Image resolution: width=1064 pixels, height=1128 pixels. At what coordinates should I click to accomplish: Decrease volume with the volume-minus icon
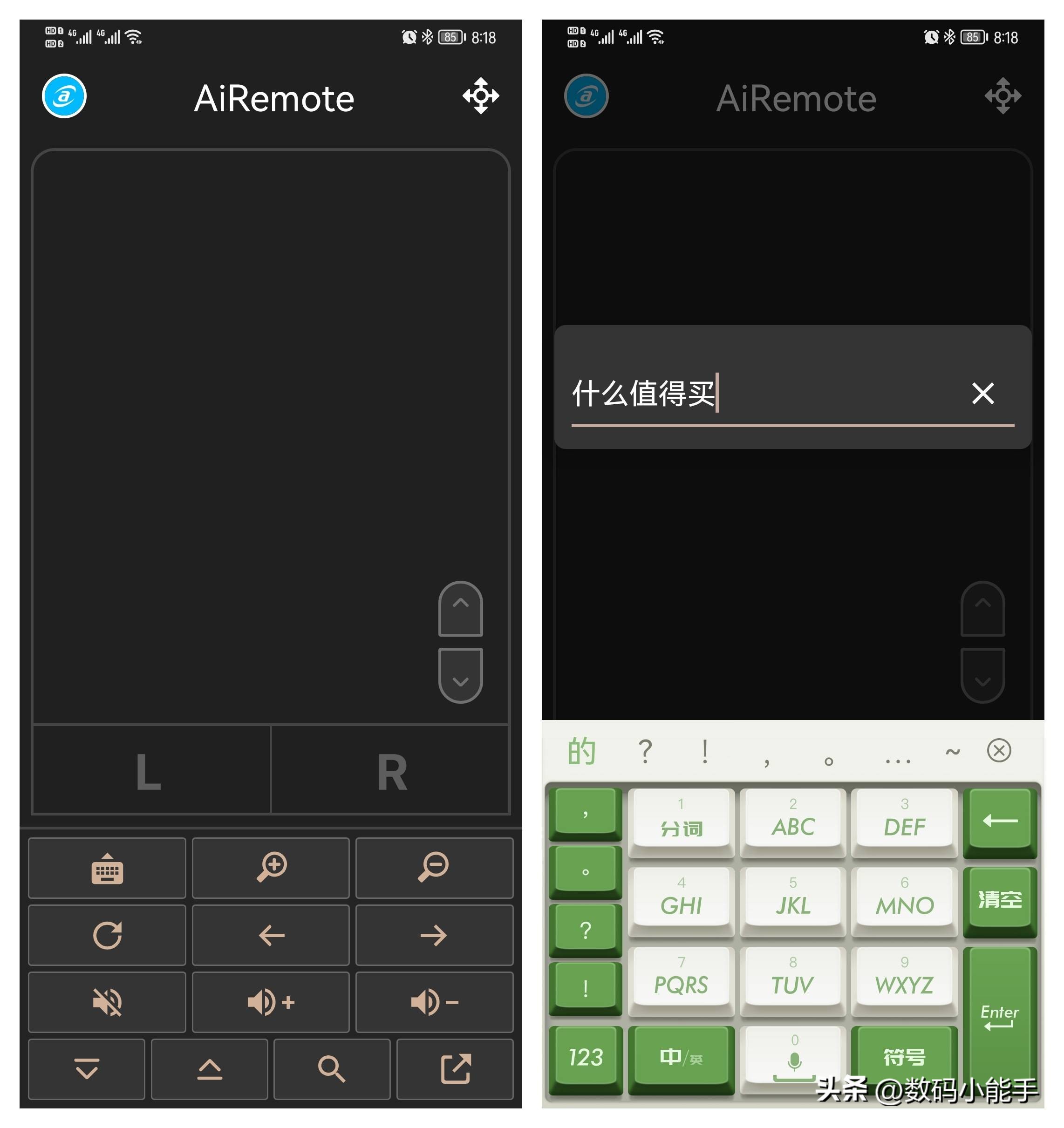(434, 1002)
